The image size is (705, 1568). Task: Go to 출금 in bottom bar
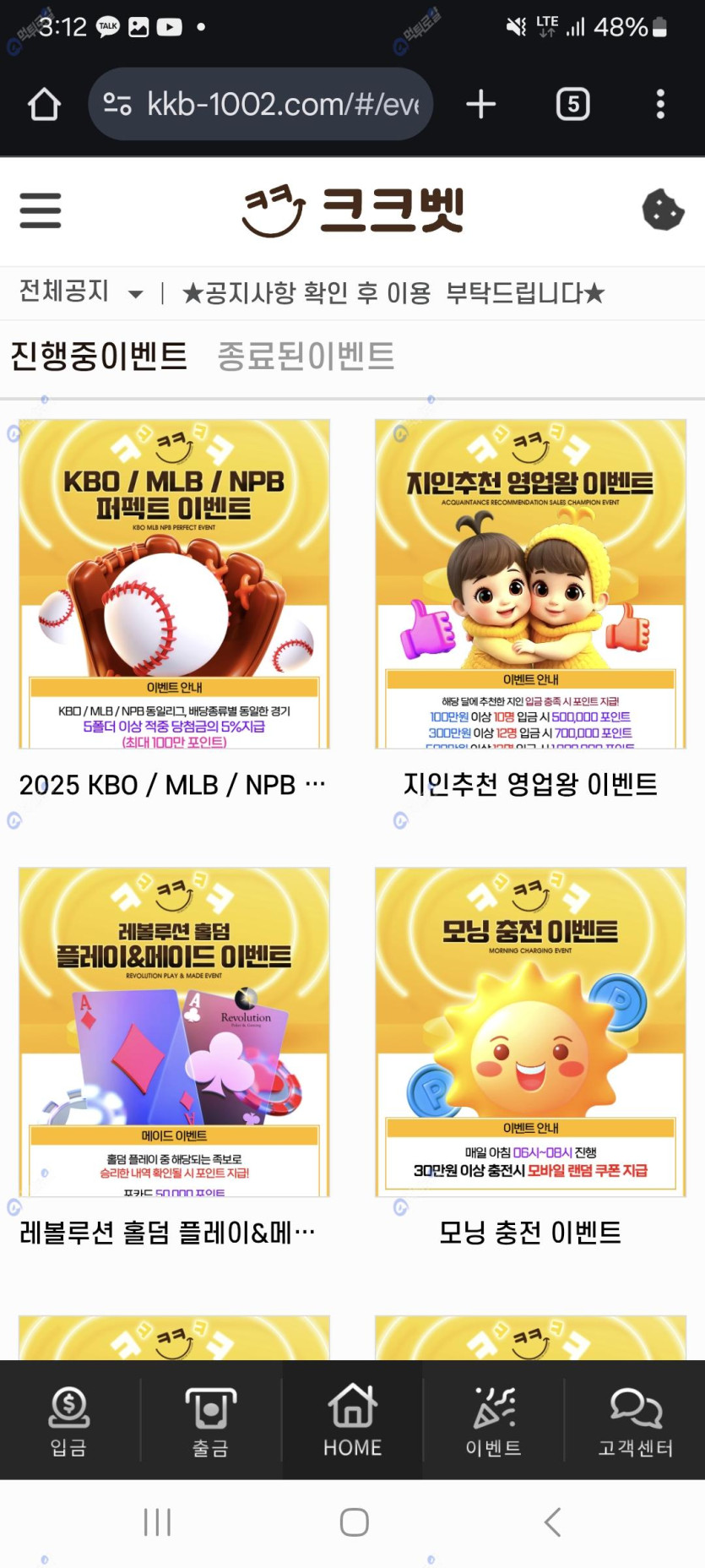tap(210, 1421)
